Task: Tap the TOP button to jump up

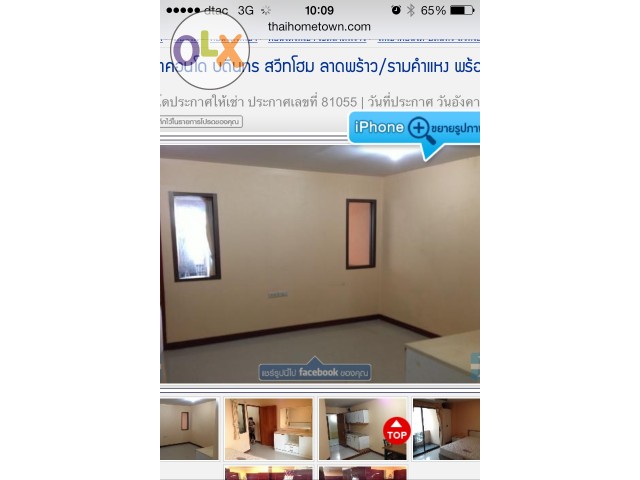Action: (396, 431)
